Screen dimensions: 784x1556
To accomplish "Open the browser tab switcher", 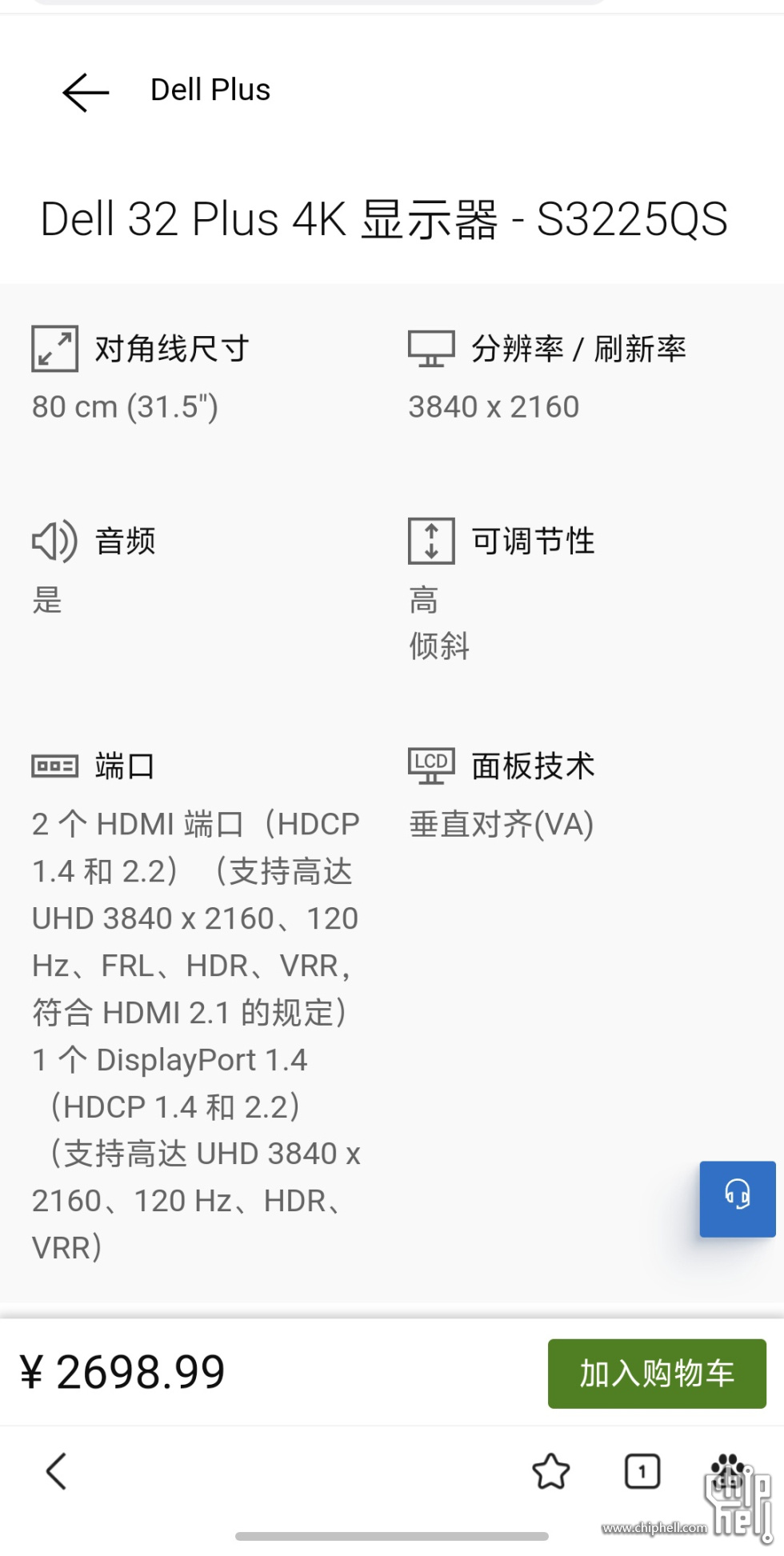I will [x=642, y=1470].
